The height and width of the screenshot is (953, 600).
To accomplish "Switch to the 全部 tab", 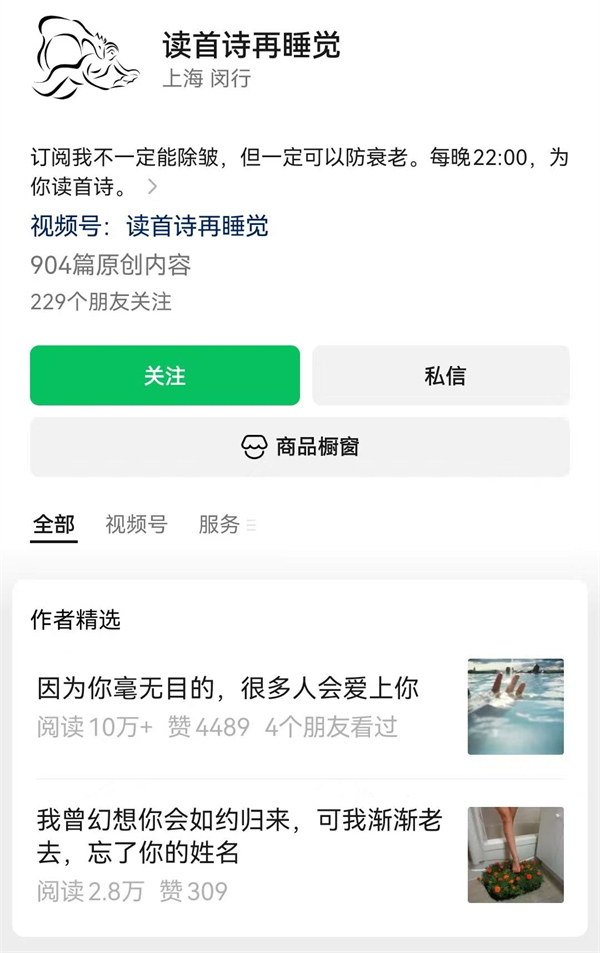I will [53, 525].
